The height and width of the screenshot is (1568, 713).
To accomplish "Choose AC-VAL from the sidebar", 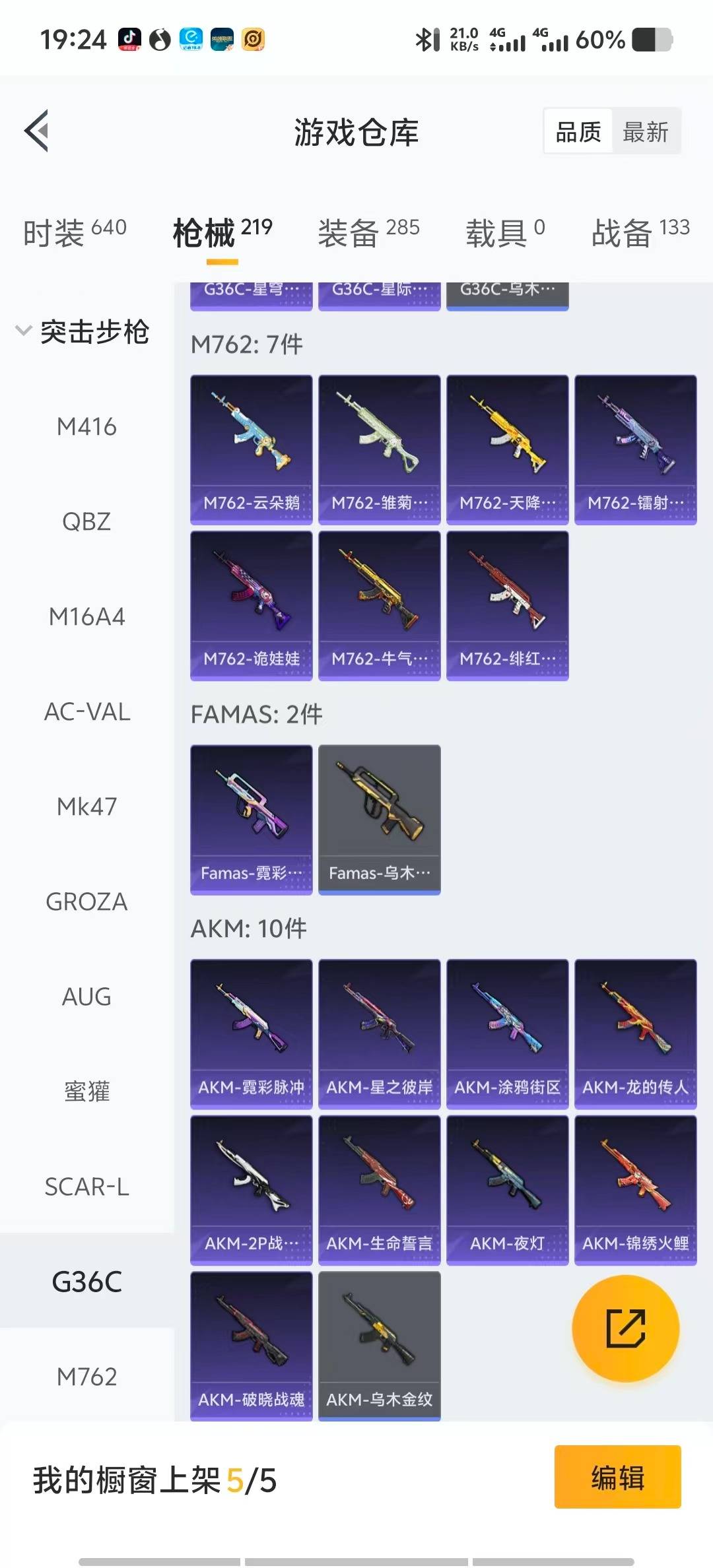I will click(x=86, y=711).
